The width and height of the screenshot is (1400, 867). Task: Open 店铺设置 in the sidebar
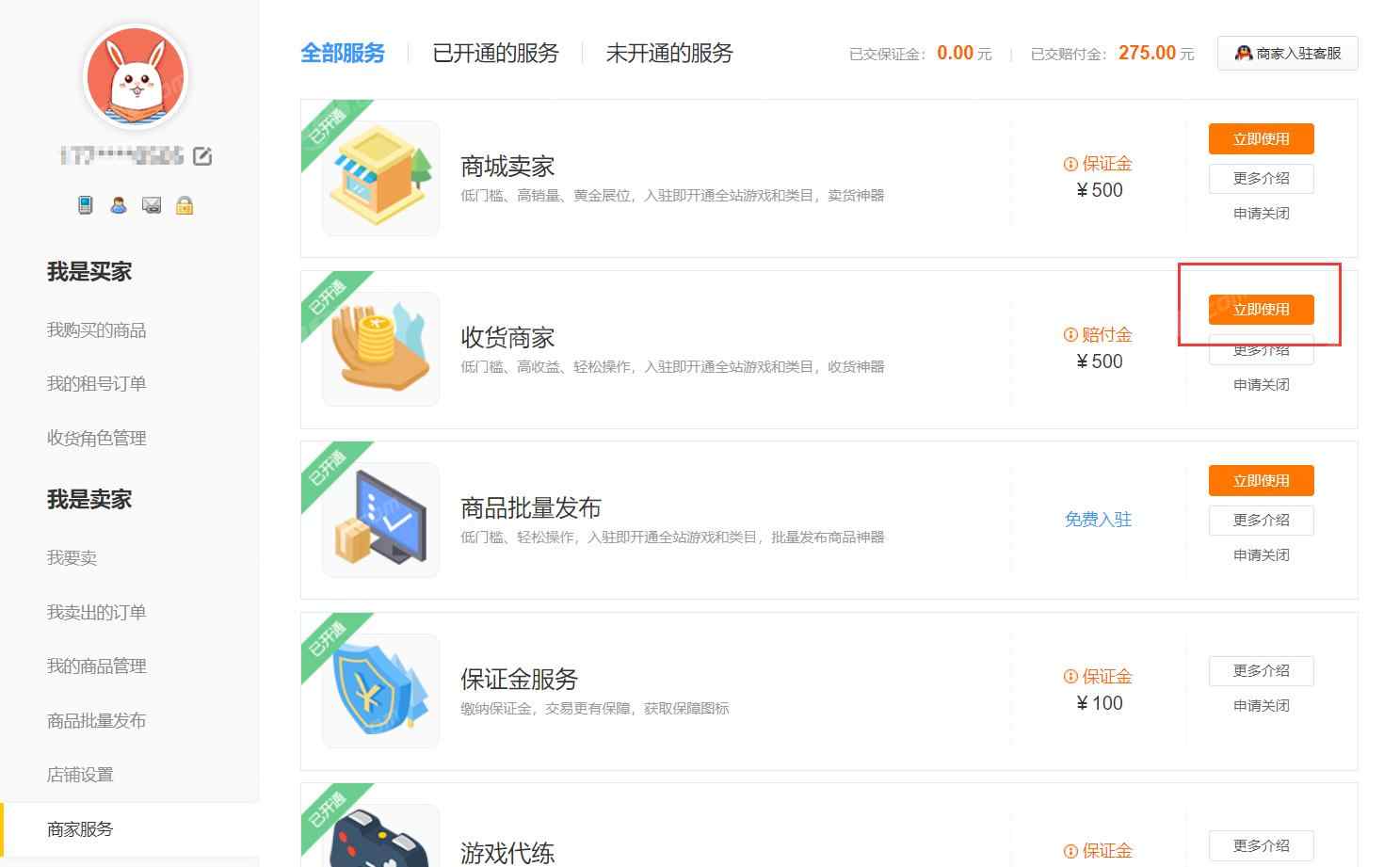click(80, 775)
